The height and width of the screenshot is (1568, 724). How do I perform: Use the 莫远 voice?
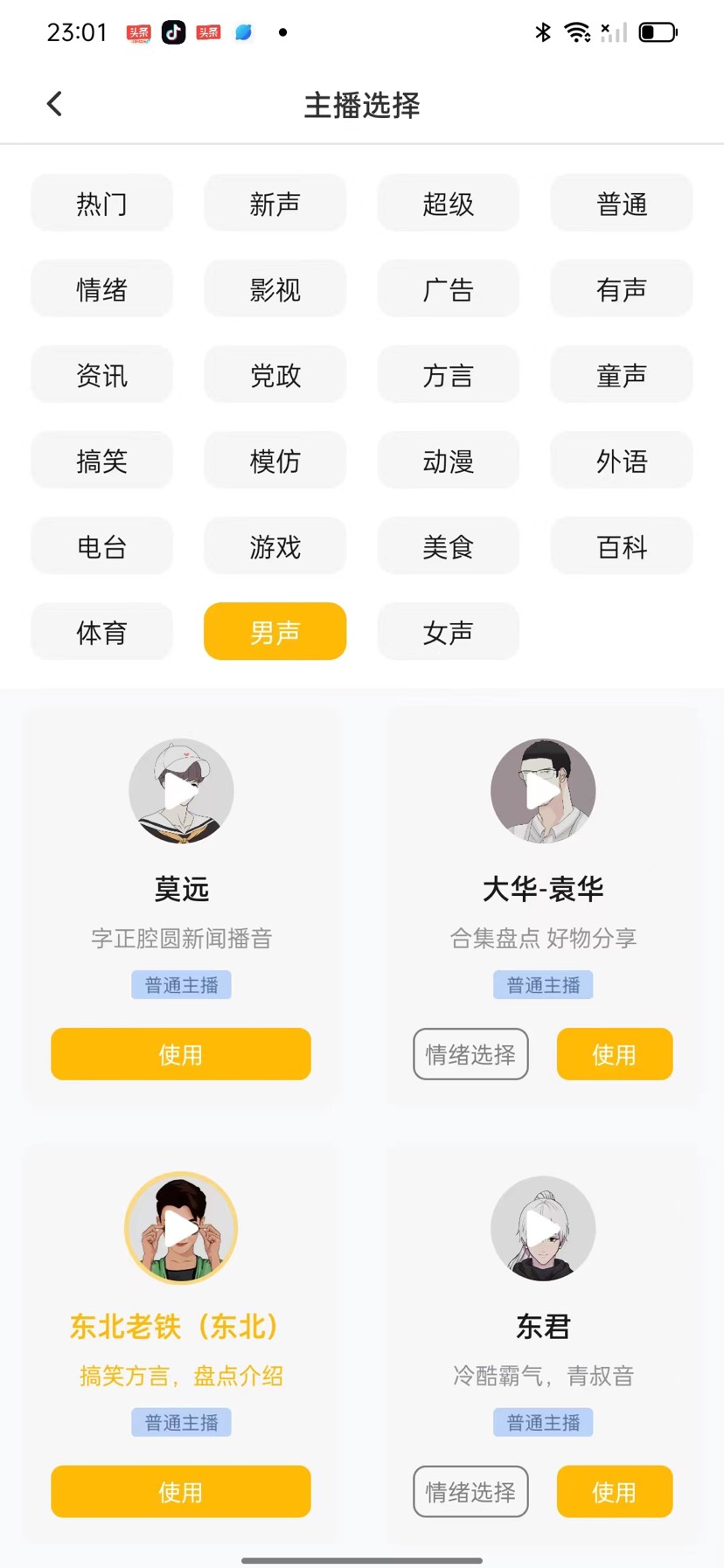pos(181,1054)
